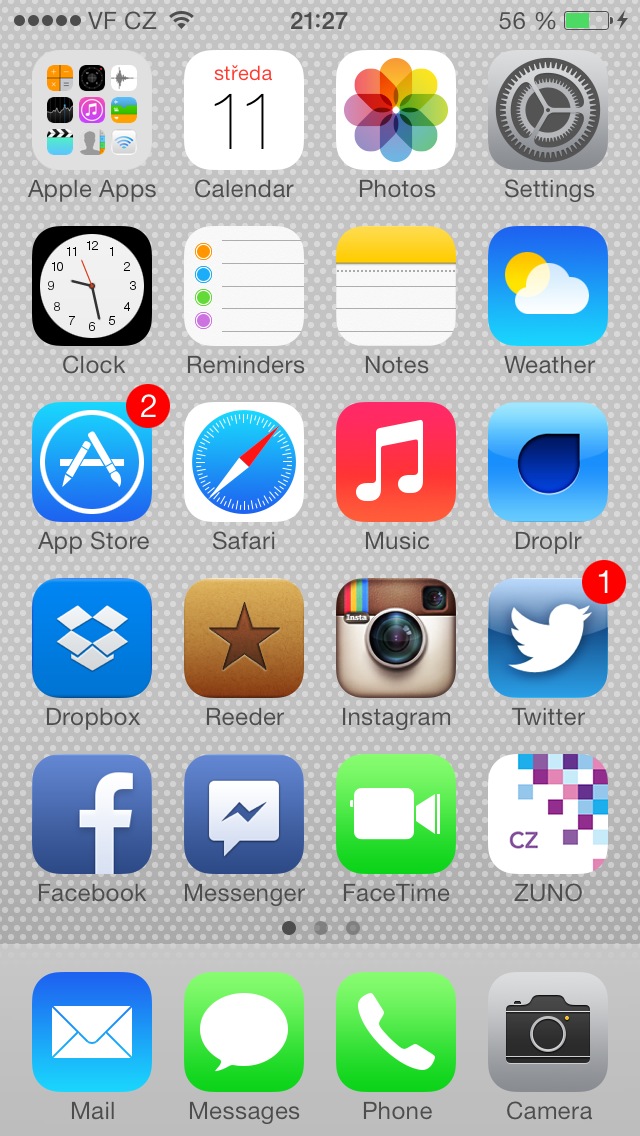Open the Notes app
This screenshot has width=640, height=1136.
(396, 286)
